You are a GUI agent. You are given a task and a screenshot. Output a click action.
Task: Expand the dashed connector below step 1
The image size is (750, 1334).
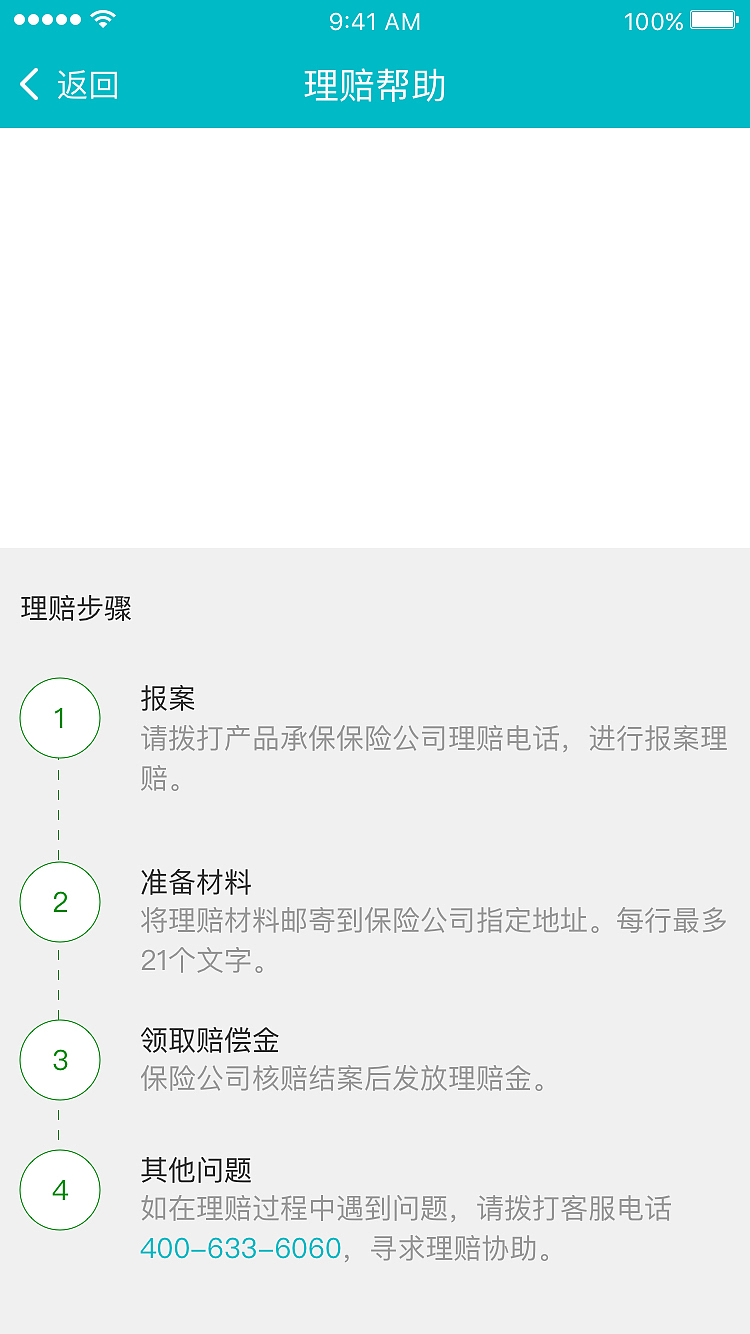(x=59, y=810)
